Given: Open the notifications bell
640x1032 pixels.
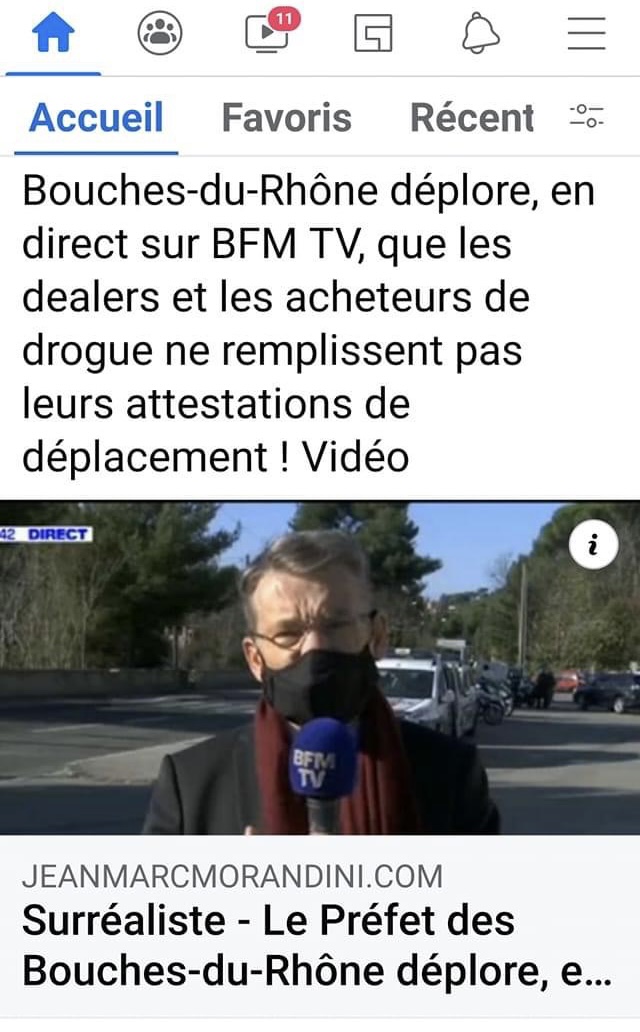Looking at the screenshot, I should [x=480, y=35].
